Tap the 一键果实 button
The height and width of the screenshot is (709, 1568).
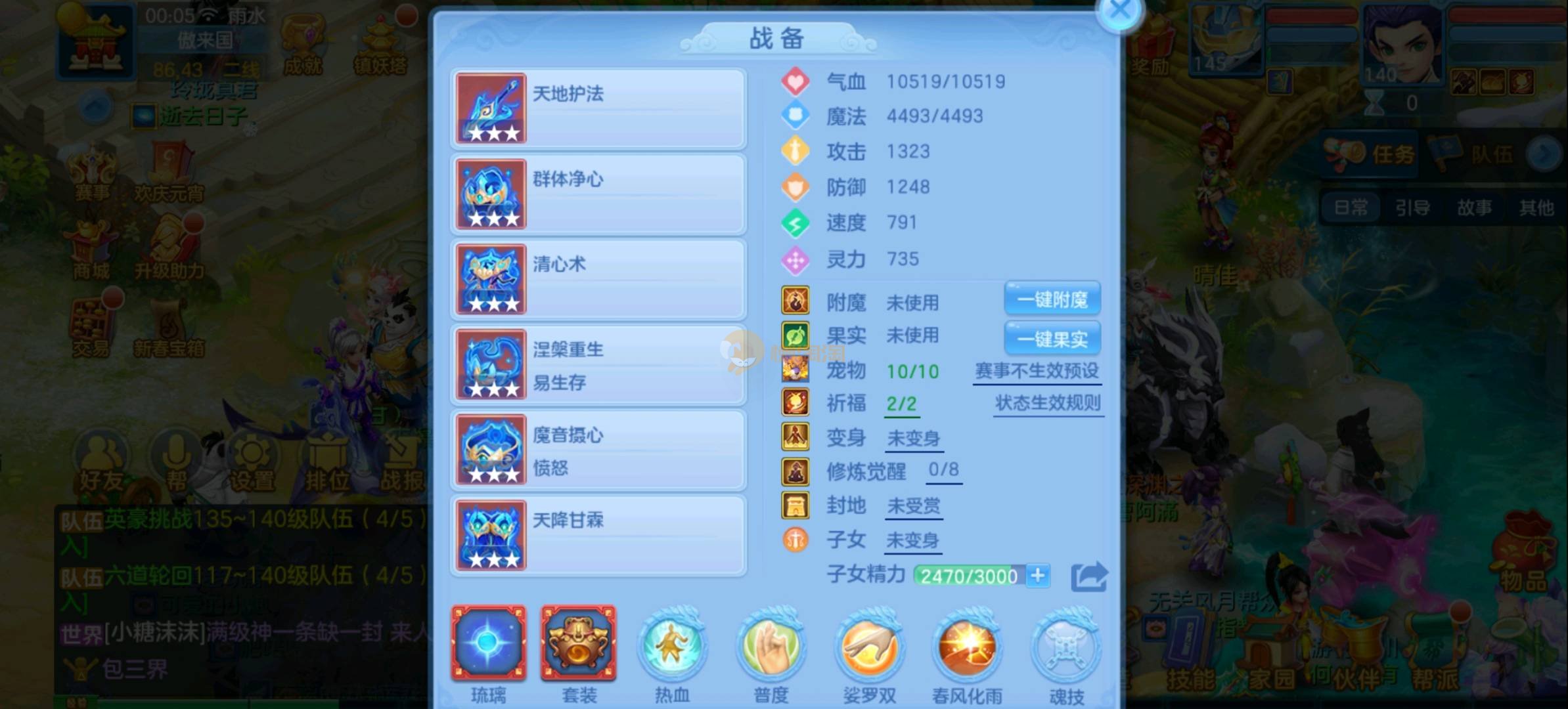pyautogui.click(x=1052, y=339)
